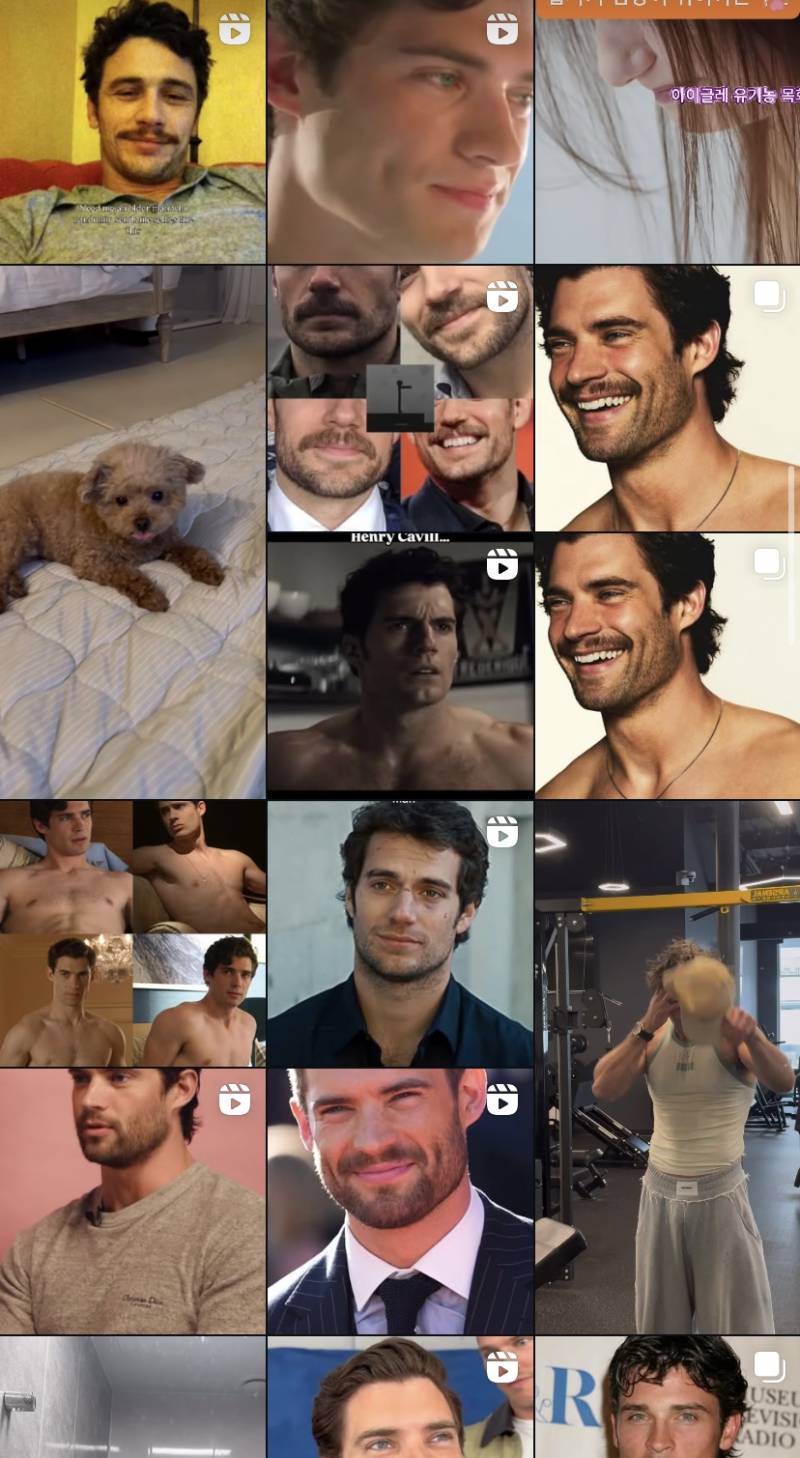
Task: Play the reel of man in pinstripe suit and tie
Action: pos(400,1201)
